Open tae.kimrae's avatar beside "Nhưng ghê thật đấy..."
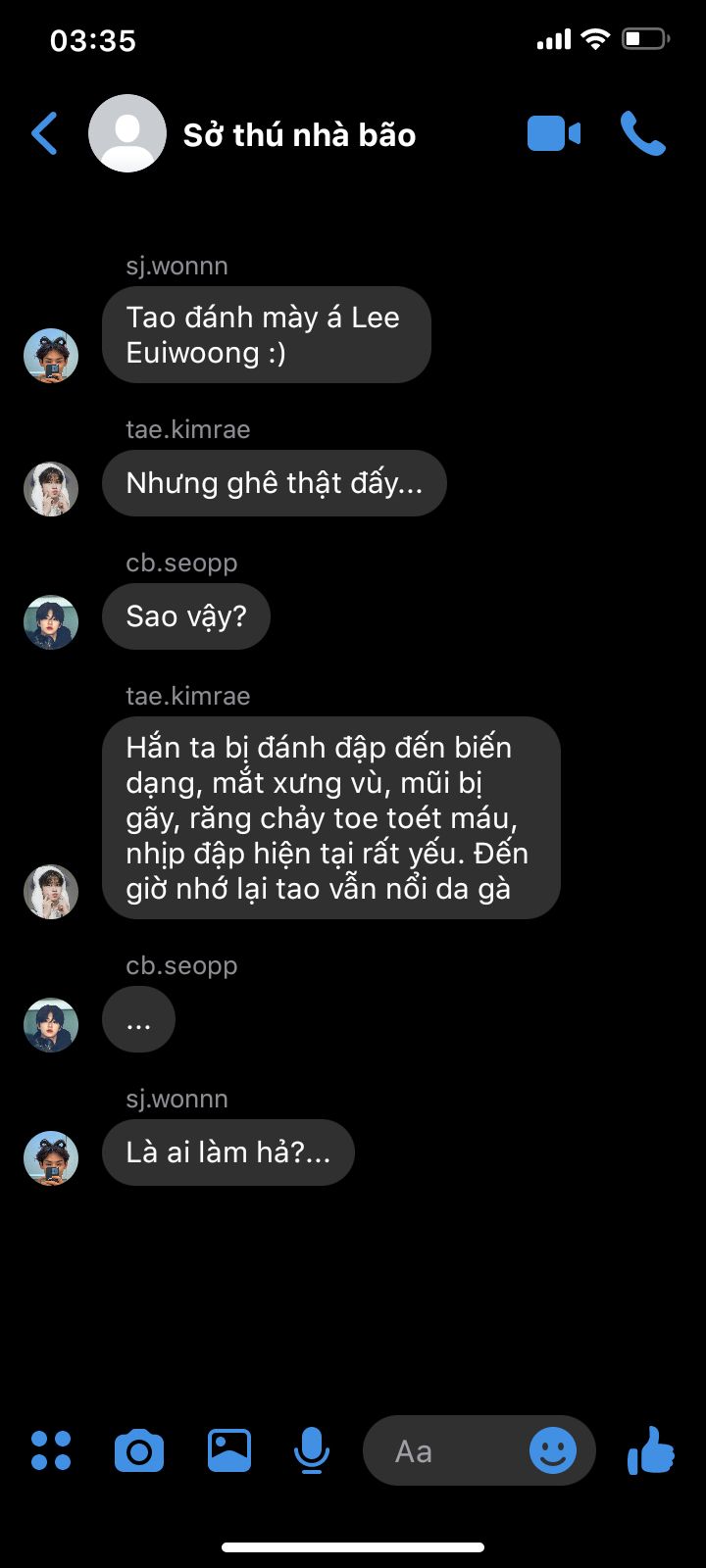 point(51,488)
